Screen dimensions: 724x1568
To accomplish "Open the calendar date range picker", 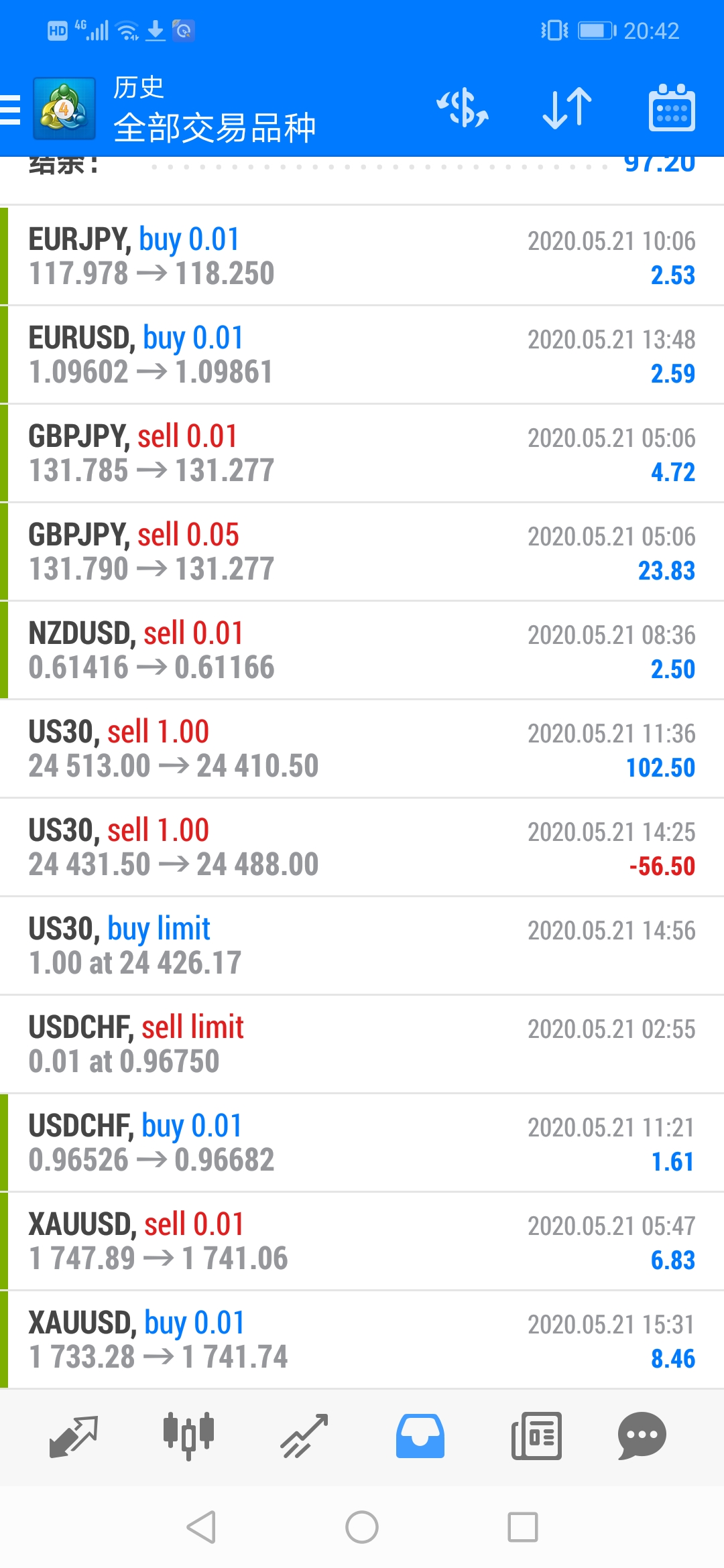I will [672, 109].
